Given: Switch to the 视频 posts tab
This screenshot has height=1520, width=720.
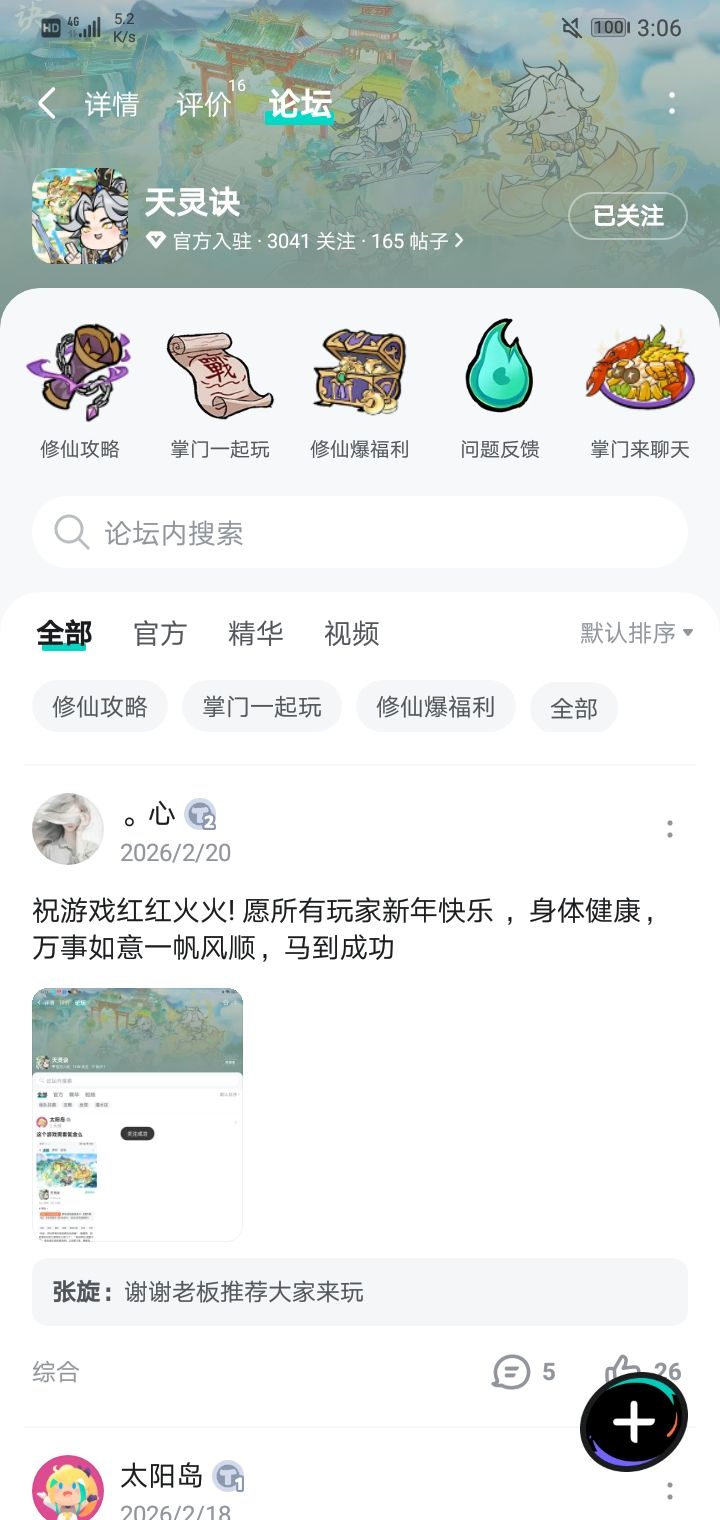Looking at the screenshot, I should [351, 633].
